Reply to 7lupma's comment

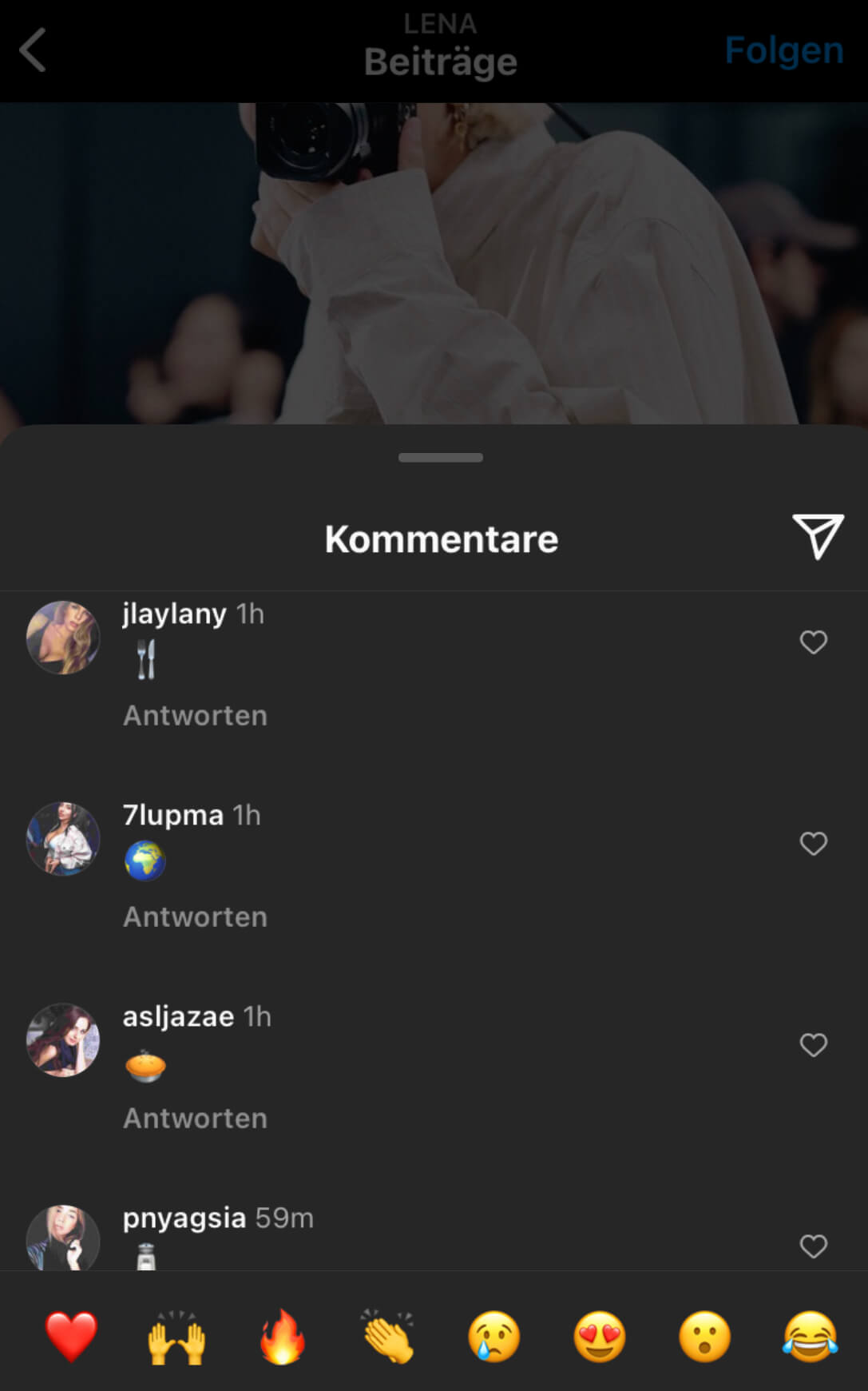tap(195, 916)
